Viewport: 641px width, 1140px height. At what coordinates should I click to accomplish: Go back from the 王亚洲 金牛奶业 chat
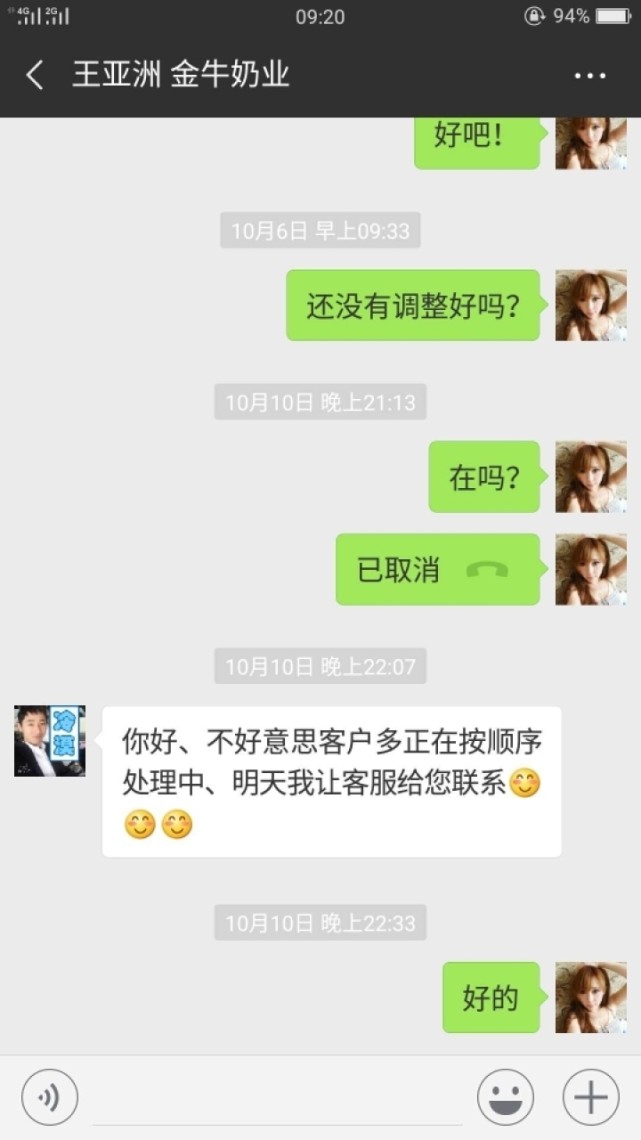34,75
